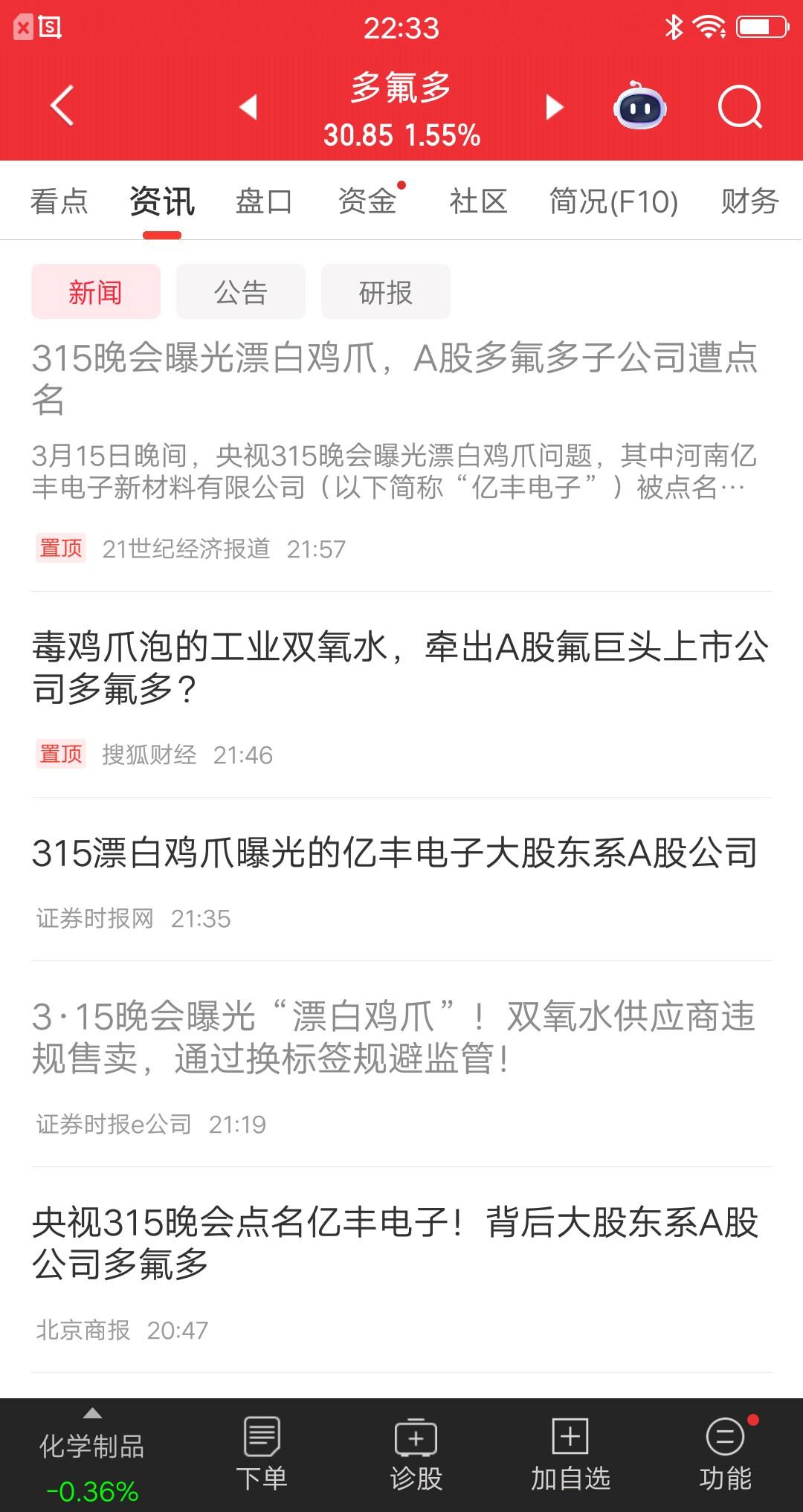Switch to the next stock with right arrow

[553, 106]
